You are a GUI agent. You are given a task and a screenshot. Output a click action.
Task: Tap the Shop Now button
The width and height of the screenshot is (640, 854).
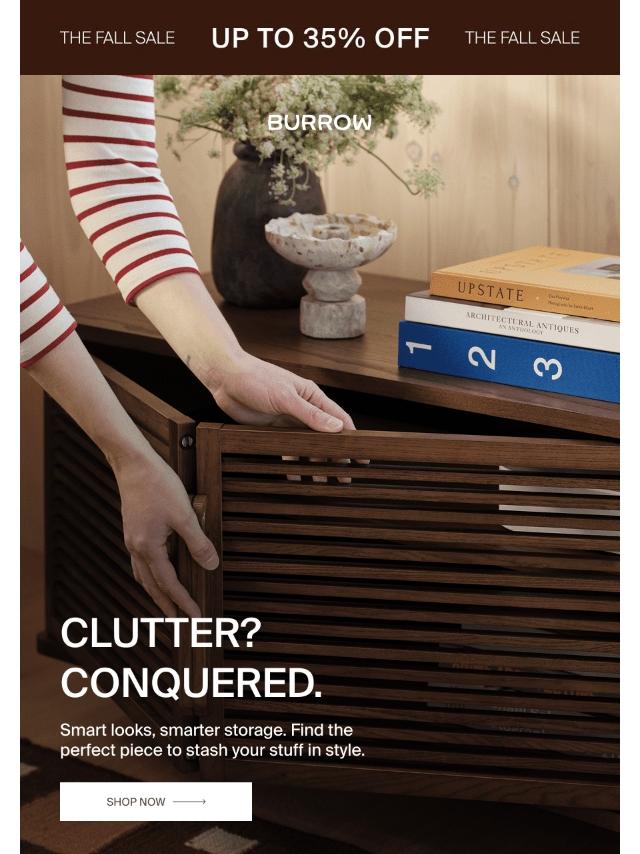pos(156,801)
